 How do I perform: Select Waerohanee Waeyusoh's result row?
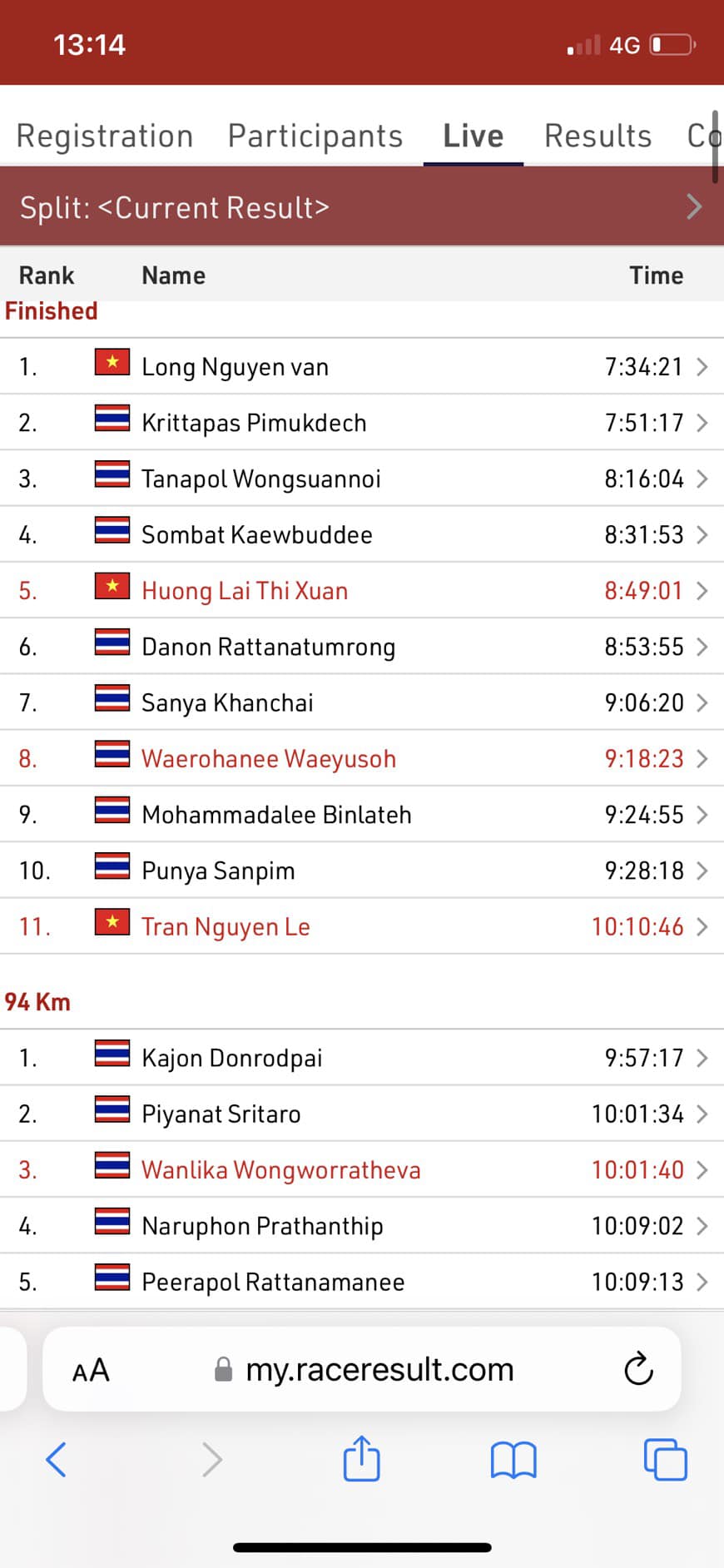362,758
